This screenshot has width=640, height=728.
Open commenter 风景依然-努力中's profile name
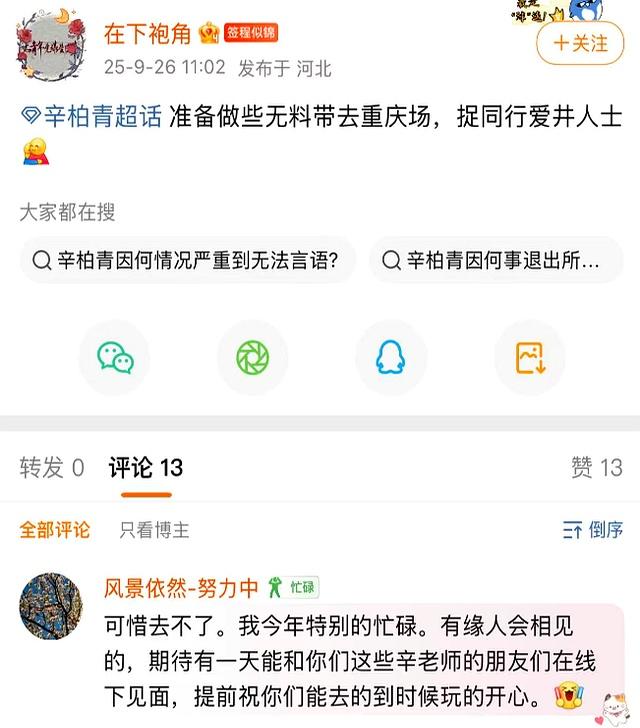pos(181,587)
